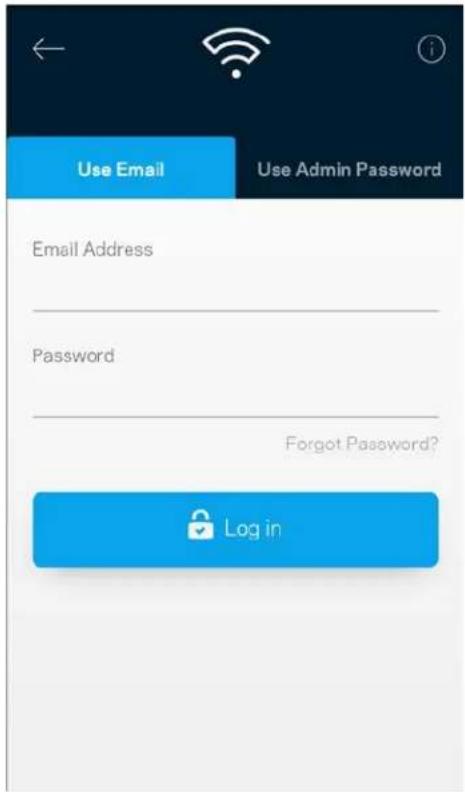Tap the Password field
Image resolution: width=465 pixels, height=792 pixels.
(235, 380)
